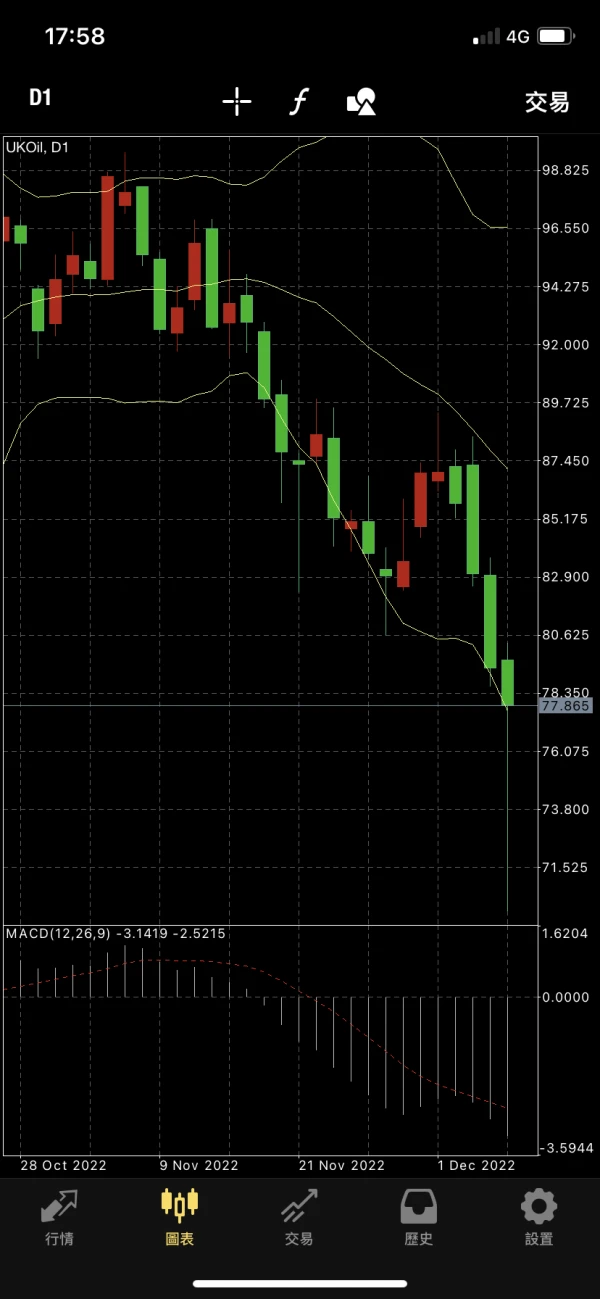Image resolution: width=600 pixels, height=1299 pixels.
Task: Open the 歷史 history tab
Action: (419, 1217)
